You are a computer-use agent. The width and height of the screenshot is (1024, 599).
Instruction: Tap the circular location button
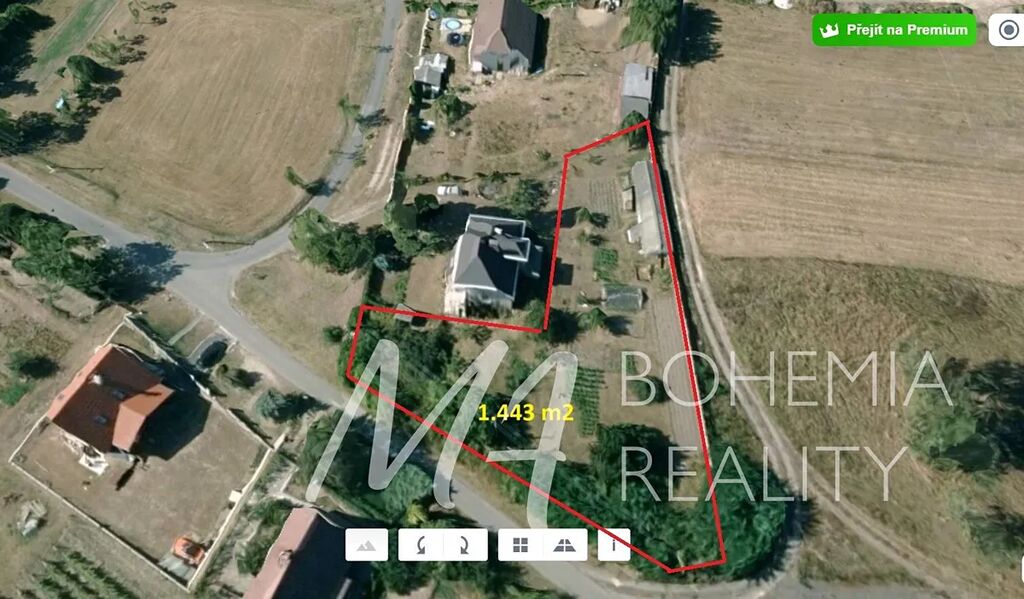(1007, 30)
